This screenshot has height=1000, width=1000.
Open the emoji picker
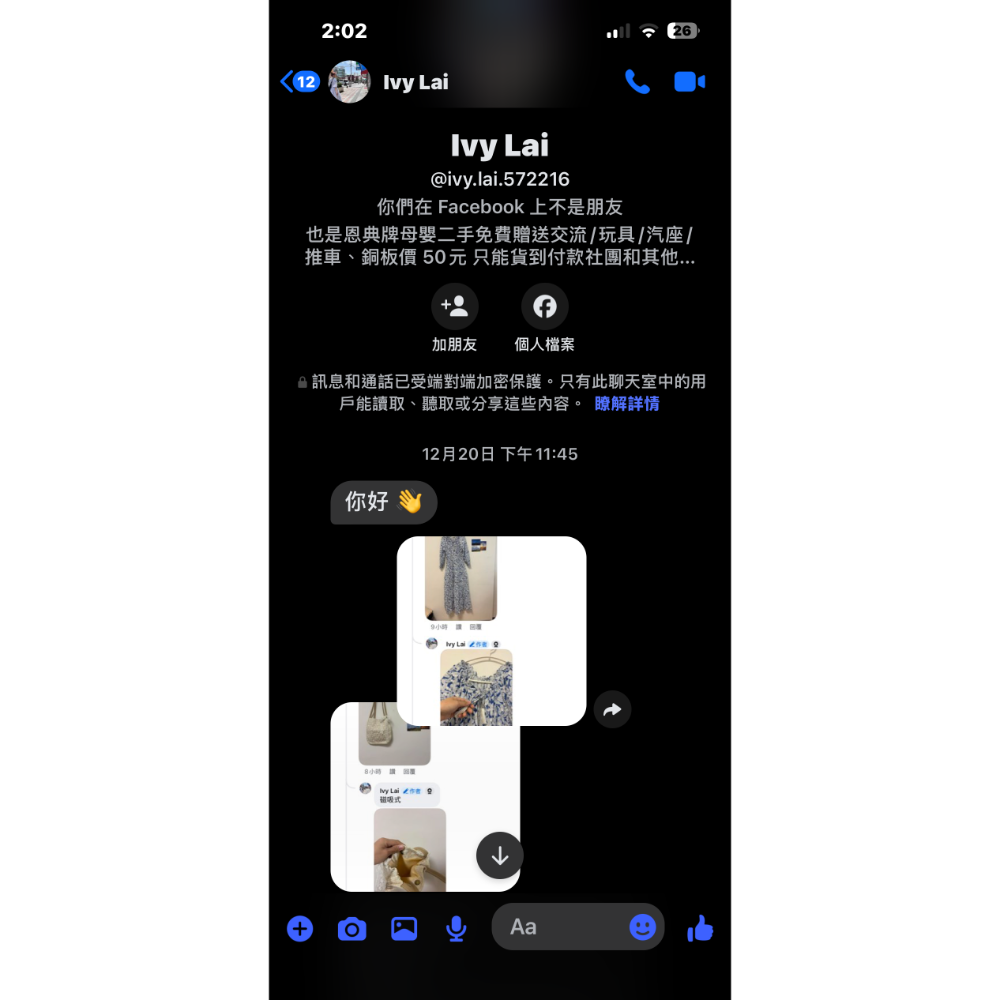(642, 928)
